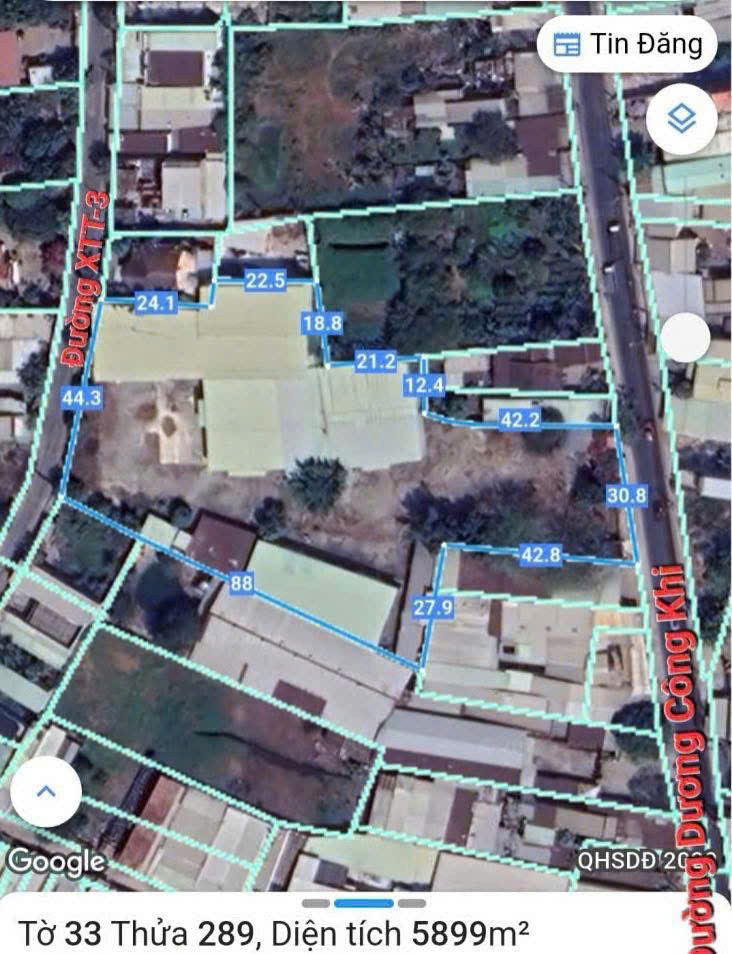The width and height of the screenshot is (732, 954).
Task: Tap the round white button below layers
Action: pyautogui.click(x=685, y=338)
